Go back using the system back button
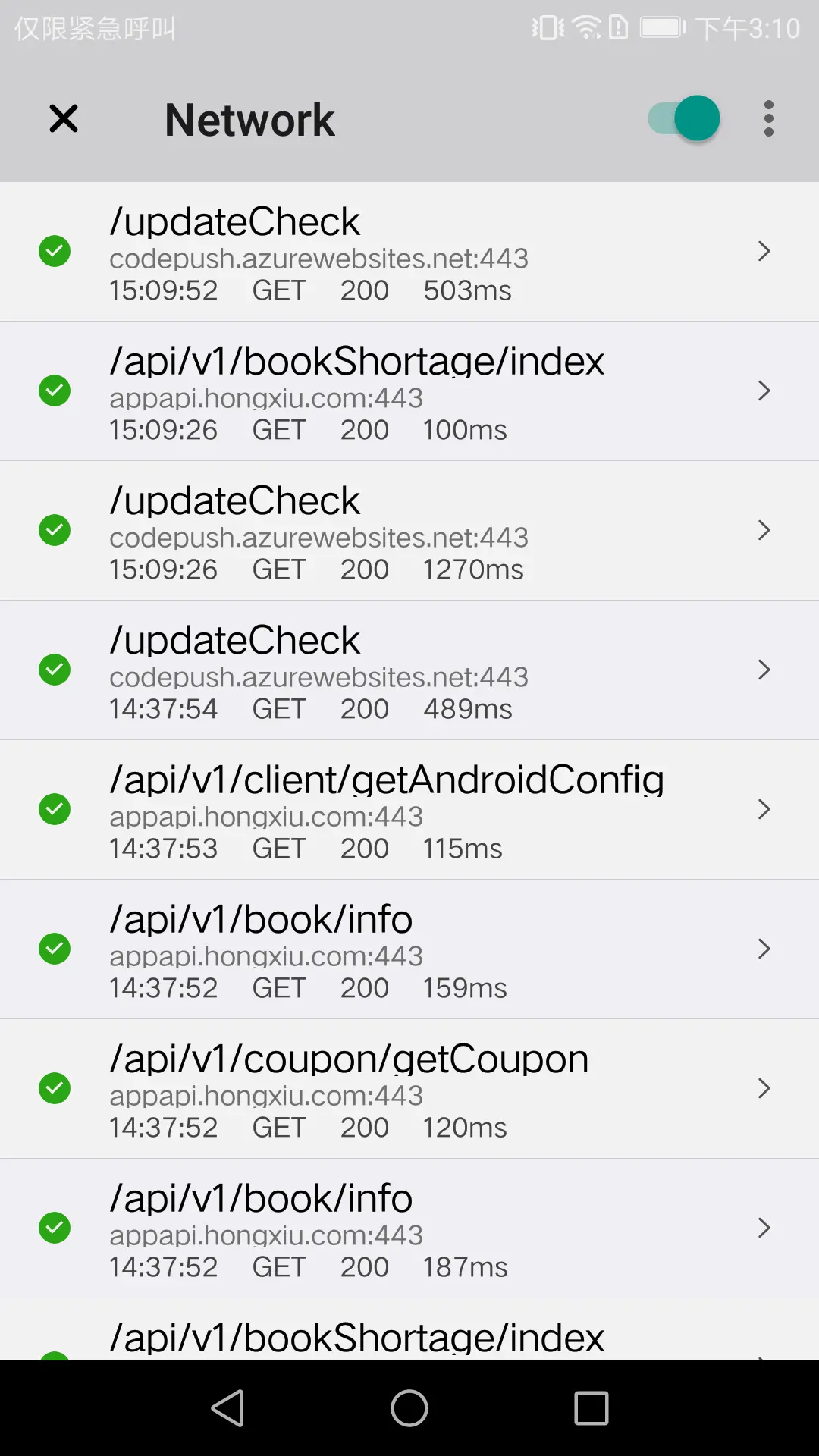 [x=227, y=1408]
